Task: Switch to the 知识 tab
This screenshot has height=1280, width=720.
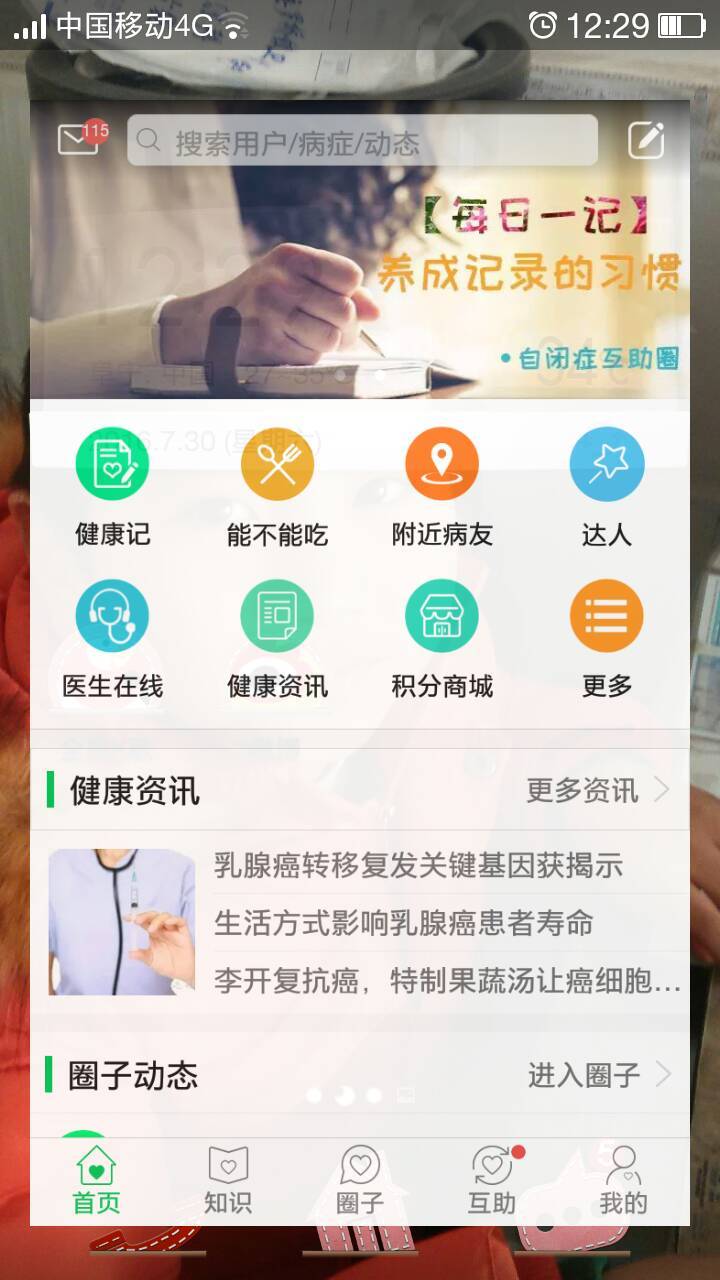Action: (x=228, y=1182)
